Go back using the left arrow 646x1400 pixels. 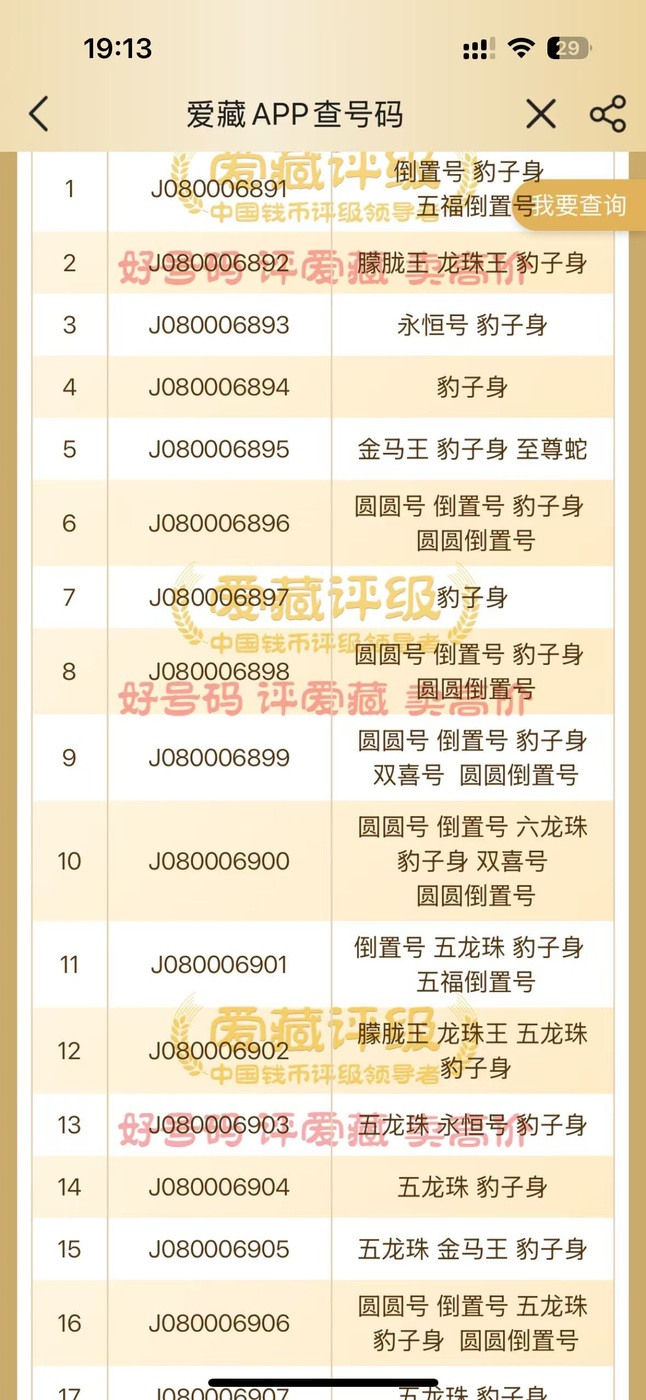(38, 114)
